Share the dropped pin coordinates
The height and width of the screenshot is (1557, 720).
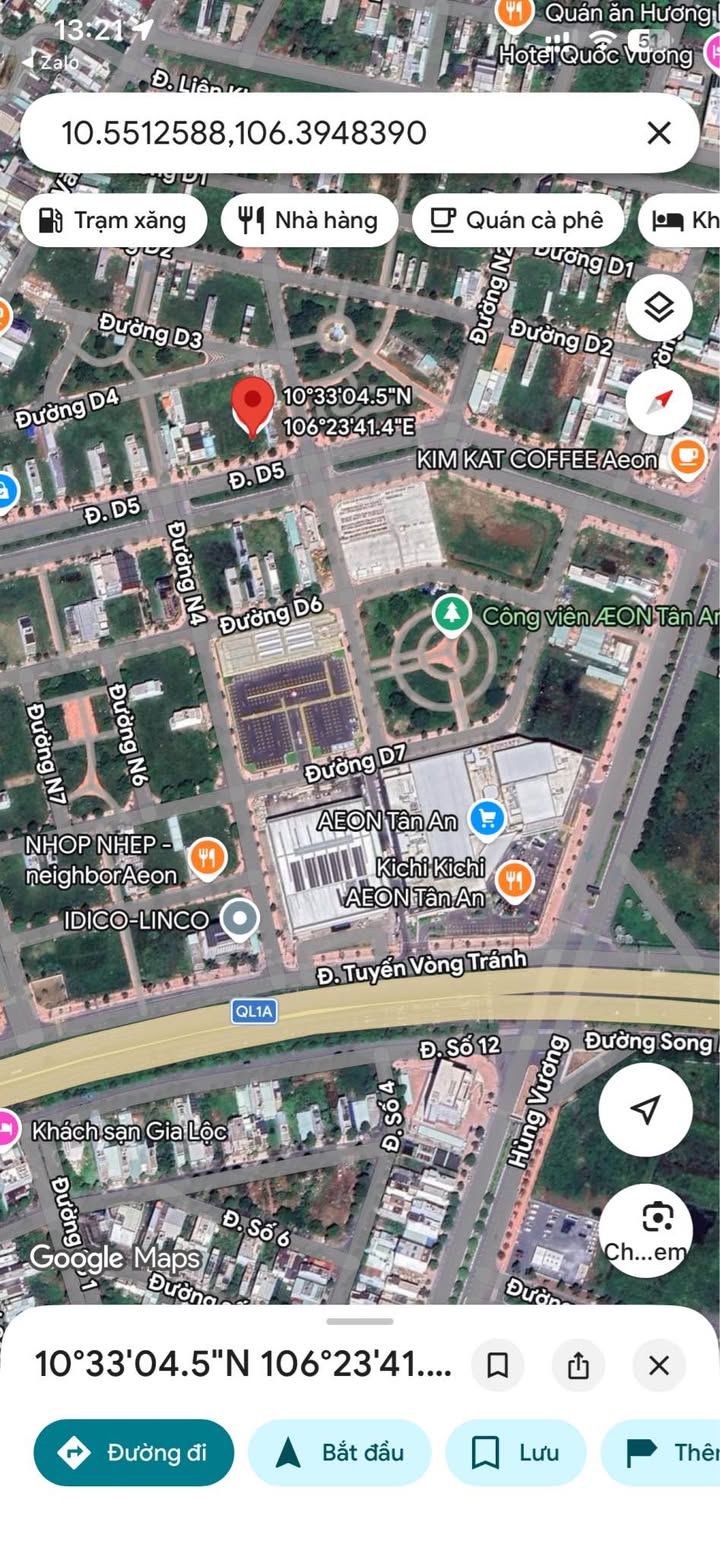click(578, 1365)
